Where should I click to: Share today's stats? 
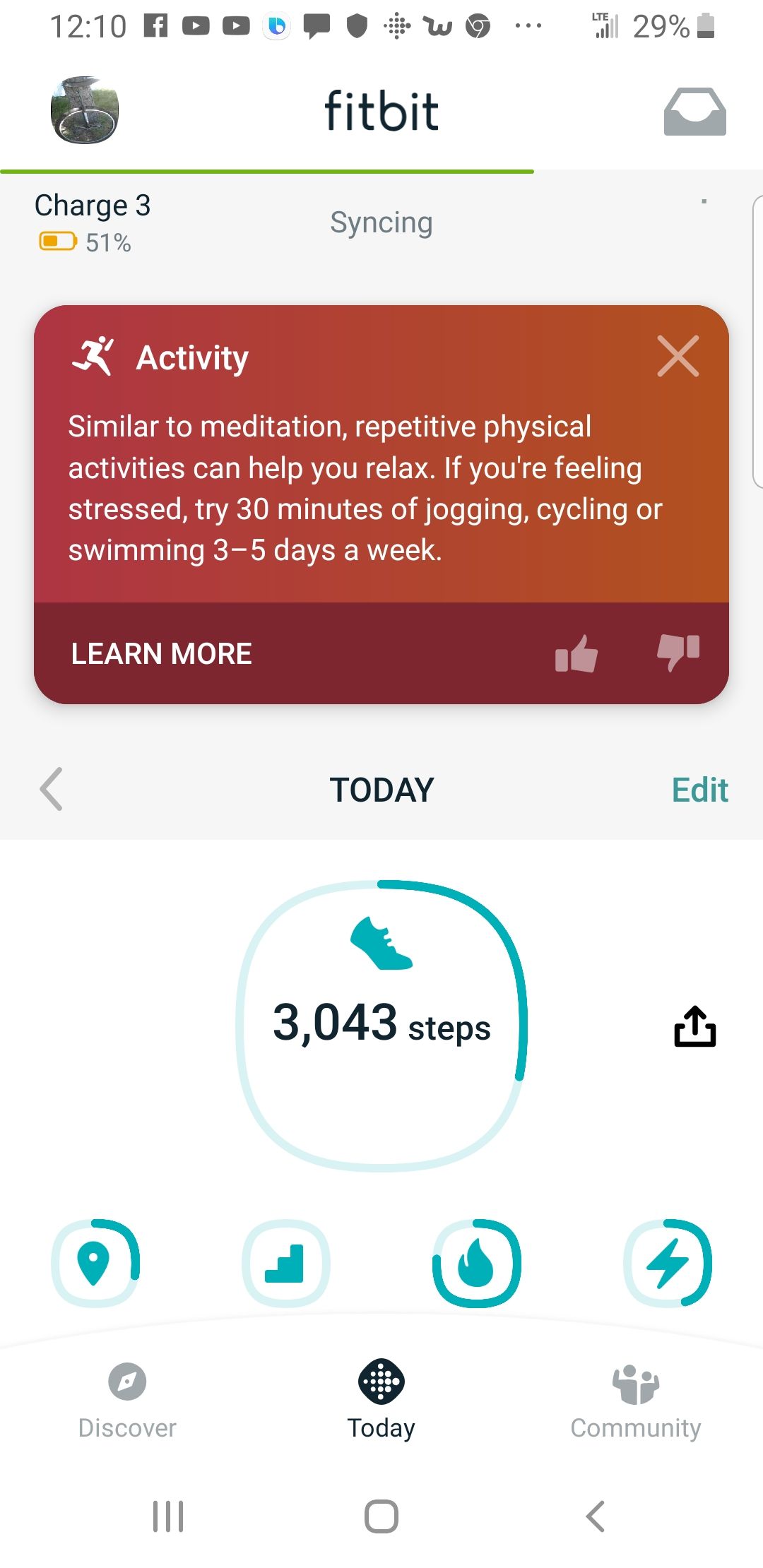(x=694, y=1026)
